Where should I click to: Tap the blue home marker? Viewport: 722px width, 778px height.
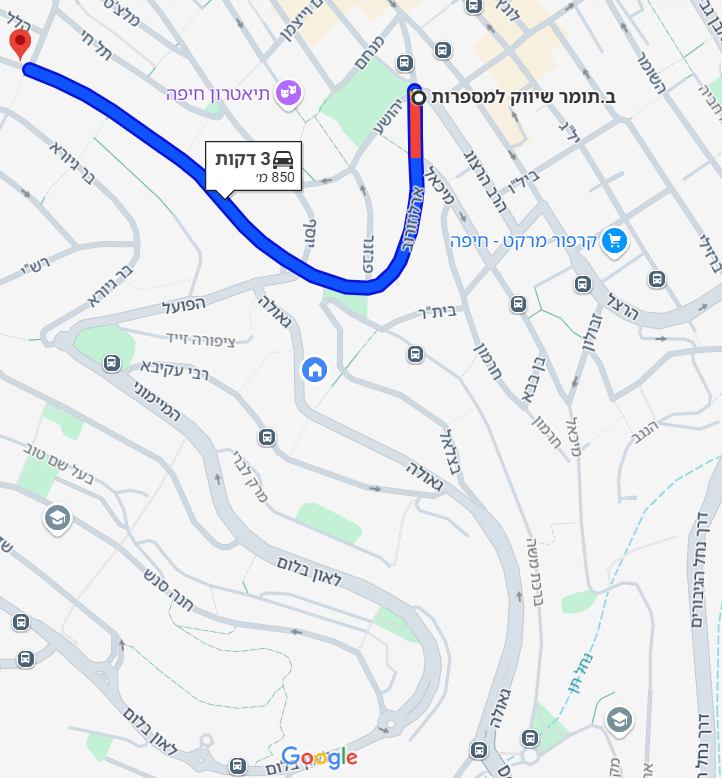pyautogui.click(x=314, y=370)
